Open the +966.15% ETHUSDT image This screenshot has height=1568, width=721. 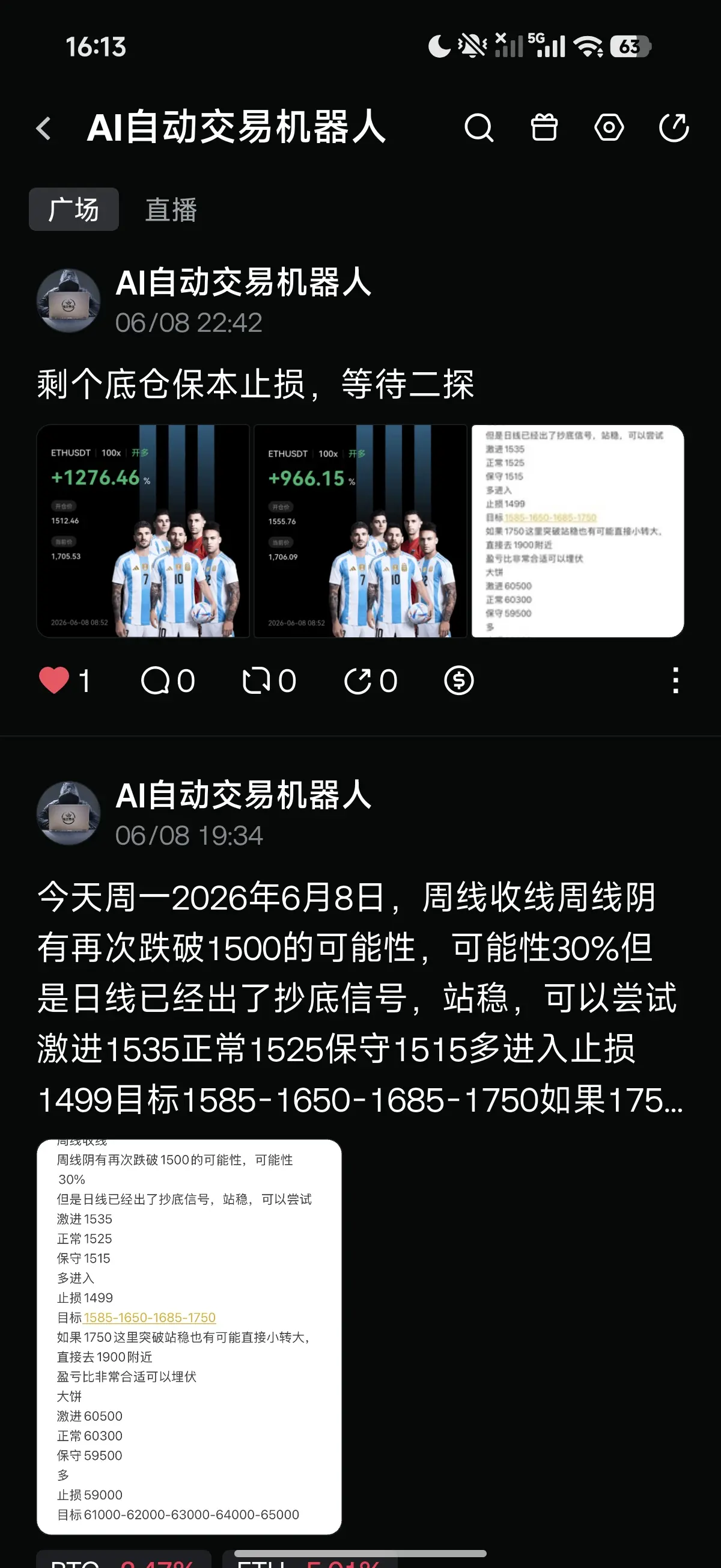tap(360, 531)
